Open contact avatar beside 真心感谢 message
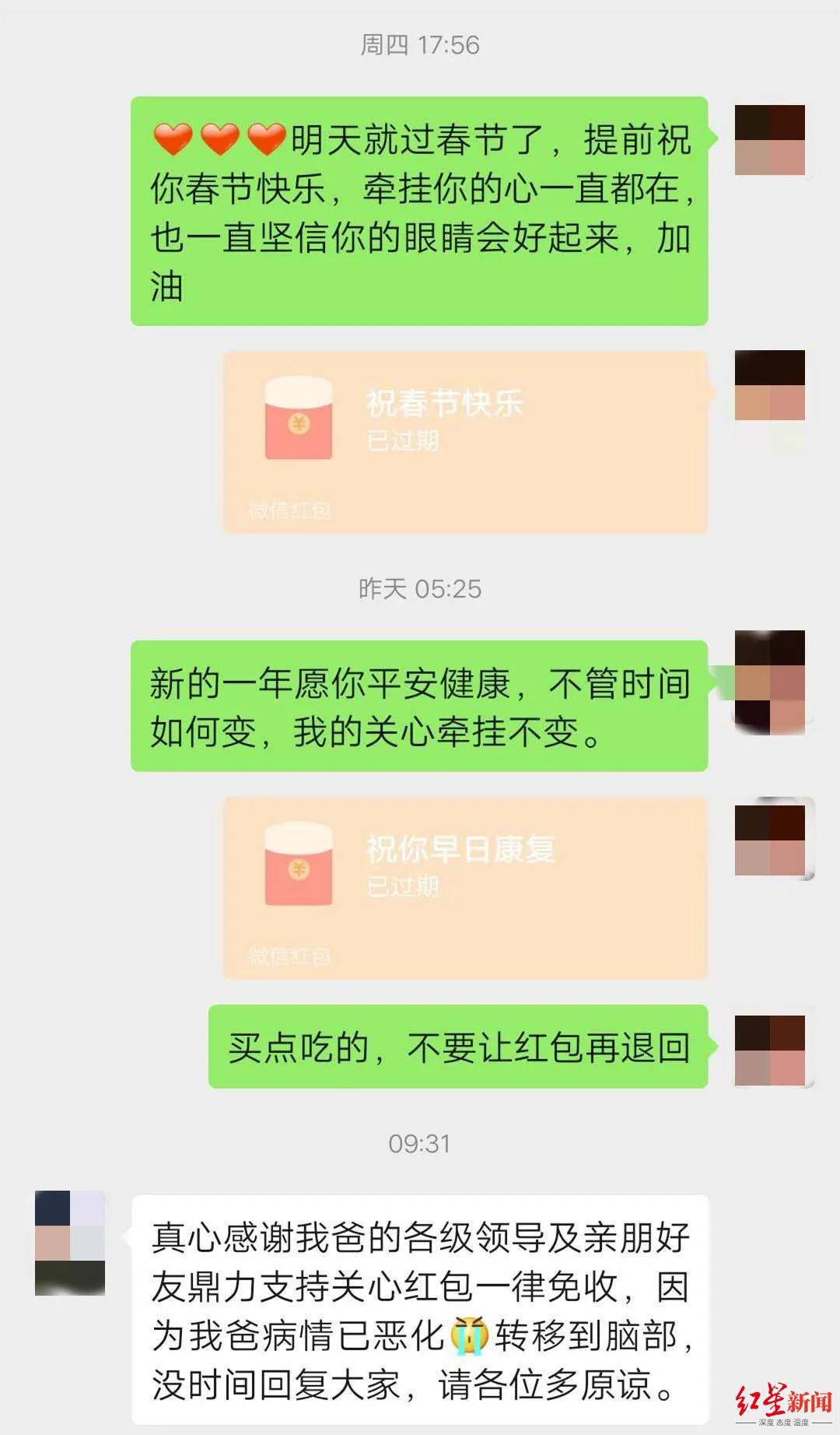The width and height of the screenshot is (840, 1435). [70, 1242]
